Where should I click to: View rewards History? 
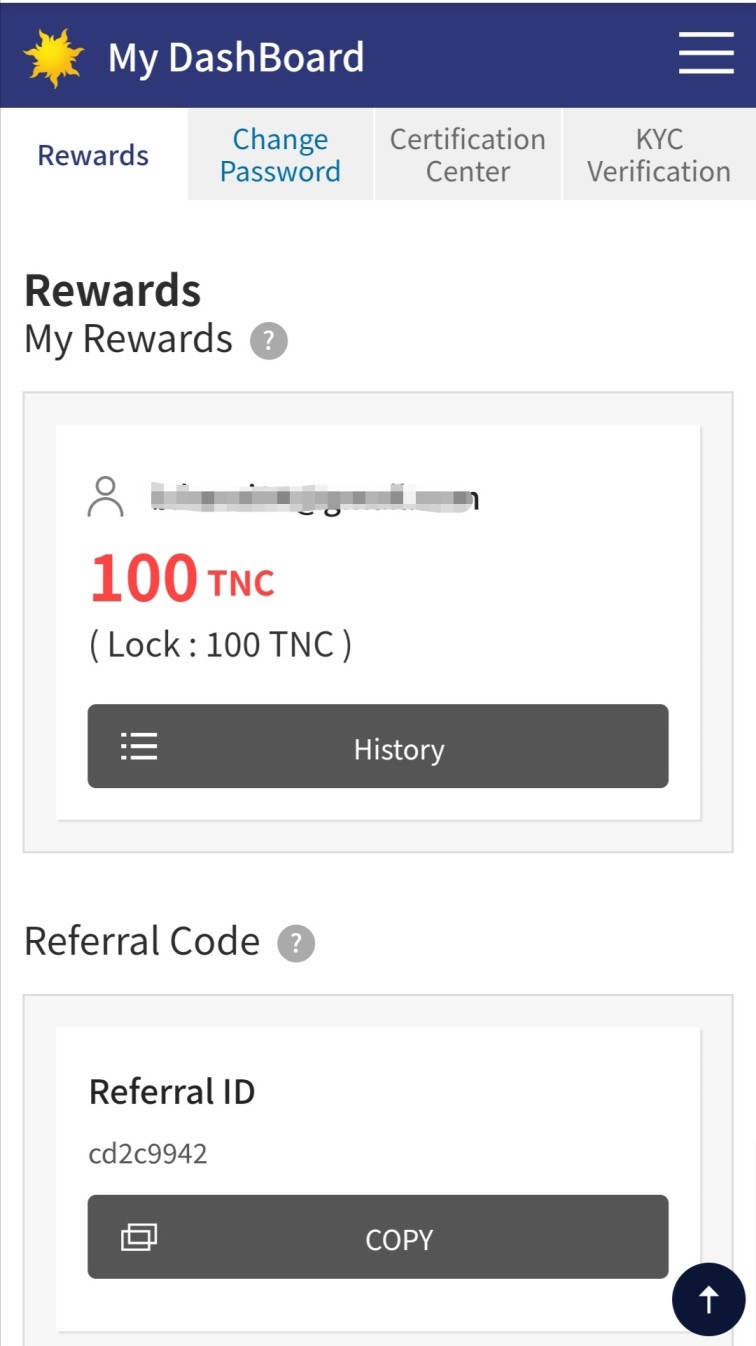378,747
